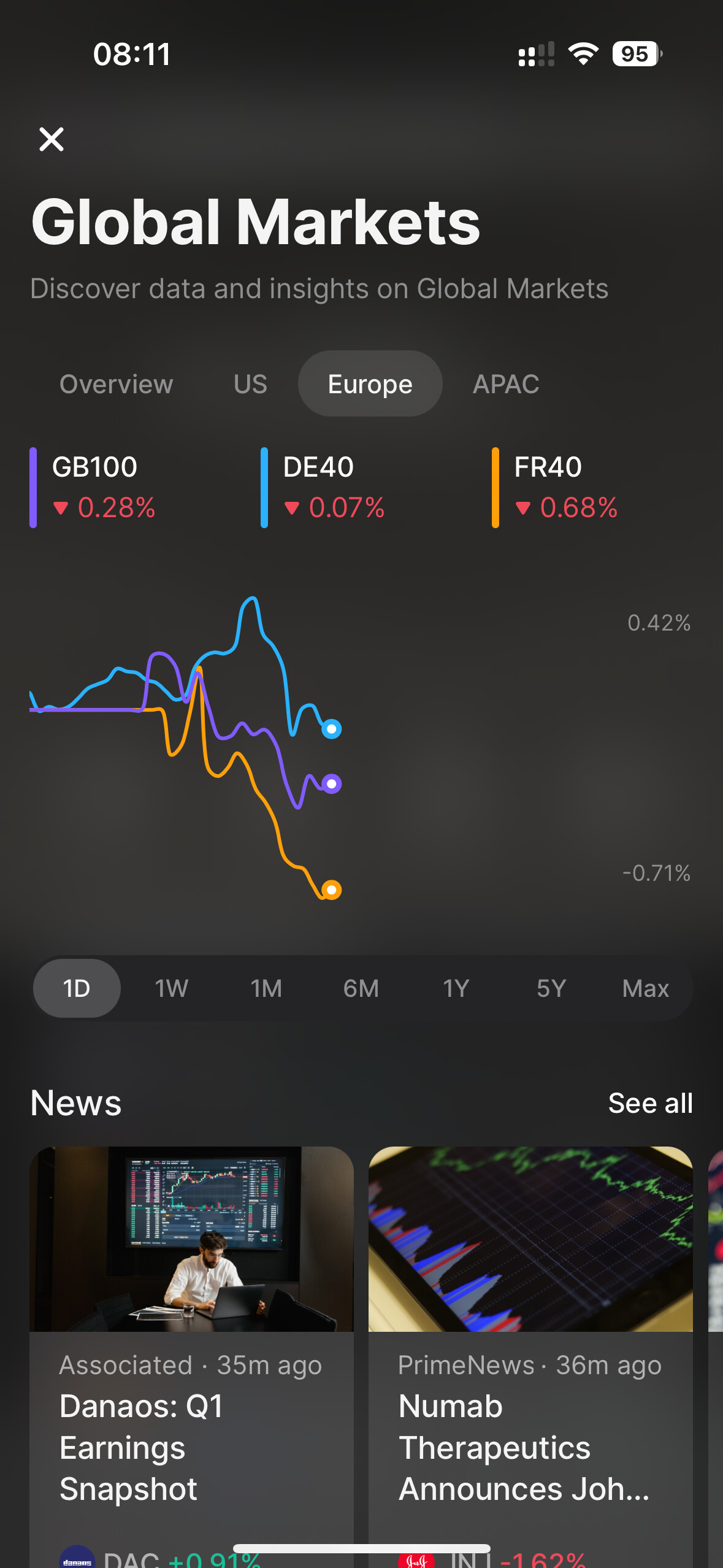
Task: Open the DE40 index
Action: [x=334, y=487]
